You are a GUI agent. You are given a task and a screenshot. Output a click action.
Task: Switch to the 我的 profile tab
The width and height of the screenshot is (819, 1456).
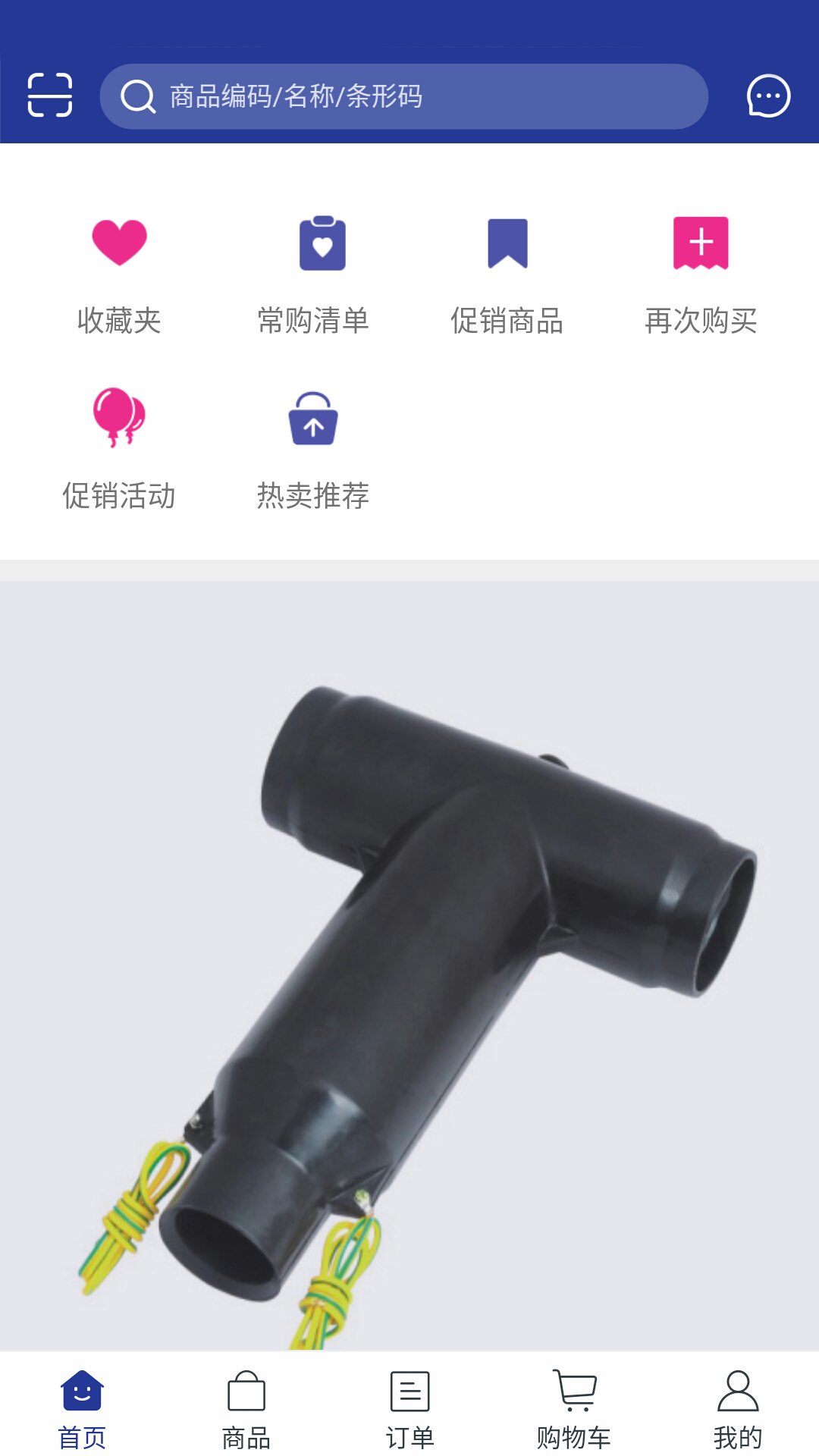[737, 1409]
